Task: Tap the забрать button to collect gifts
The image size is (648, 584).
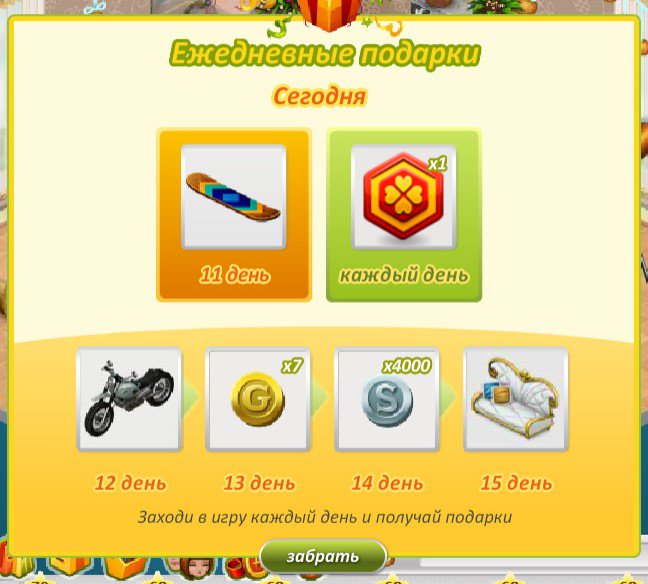Action: point(322,556)
